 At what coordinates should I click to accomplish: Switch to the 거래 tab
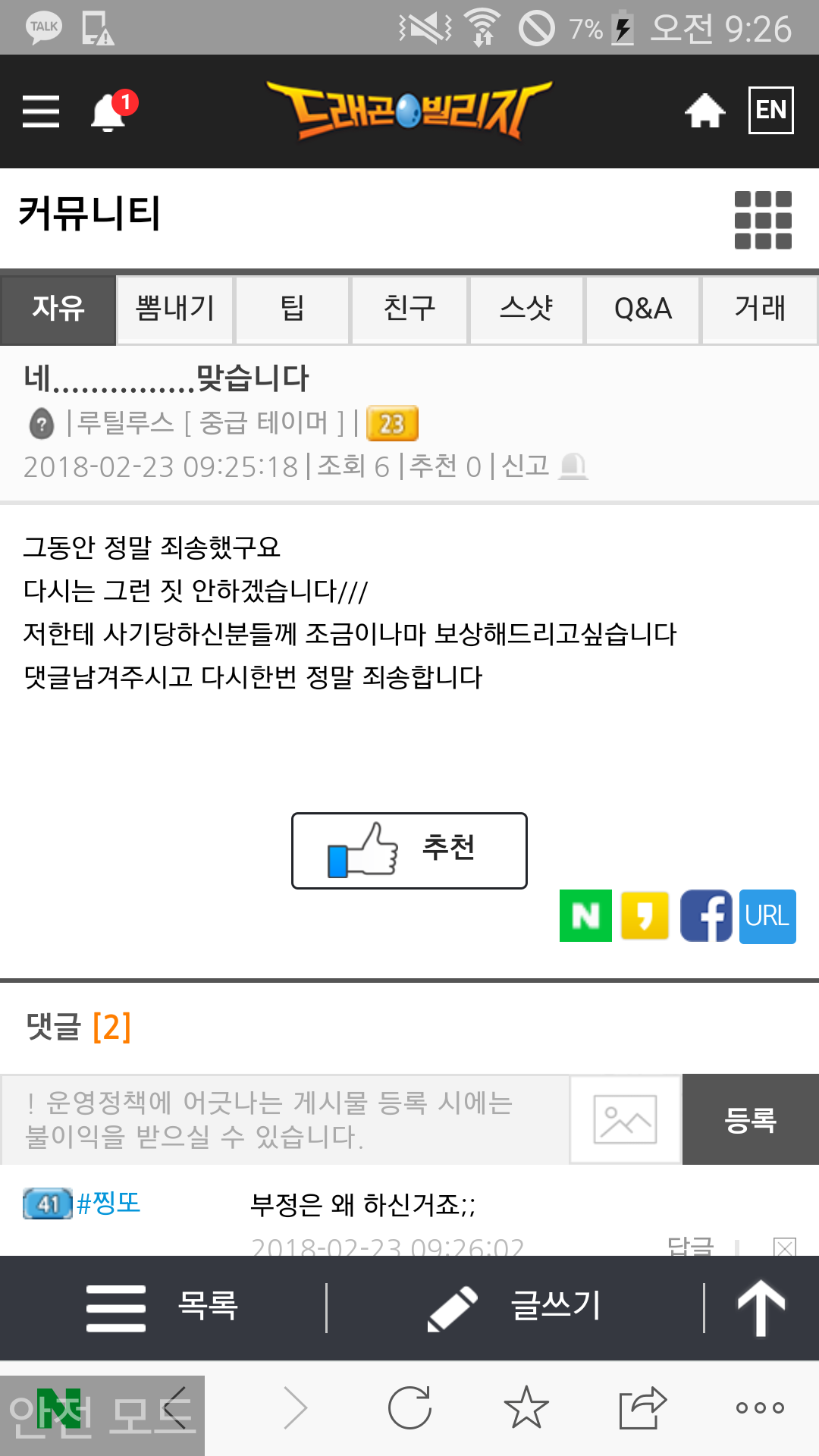pyautogui.click(x=760, y=309)
